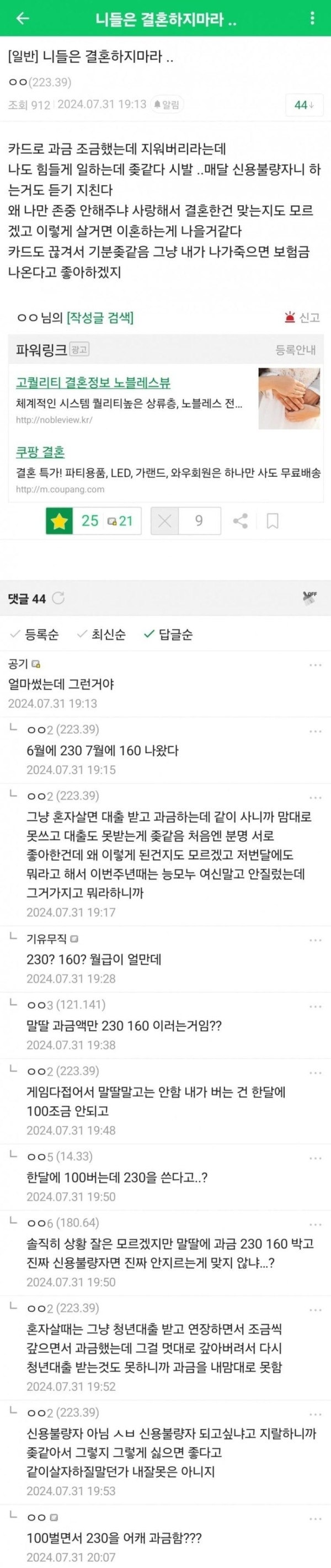
Task: Refresh the comments list
Action: point(58,599)
